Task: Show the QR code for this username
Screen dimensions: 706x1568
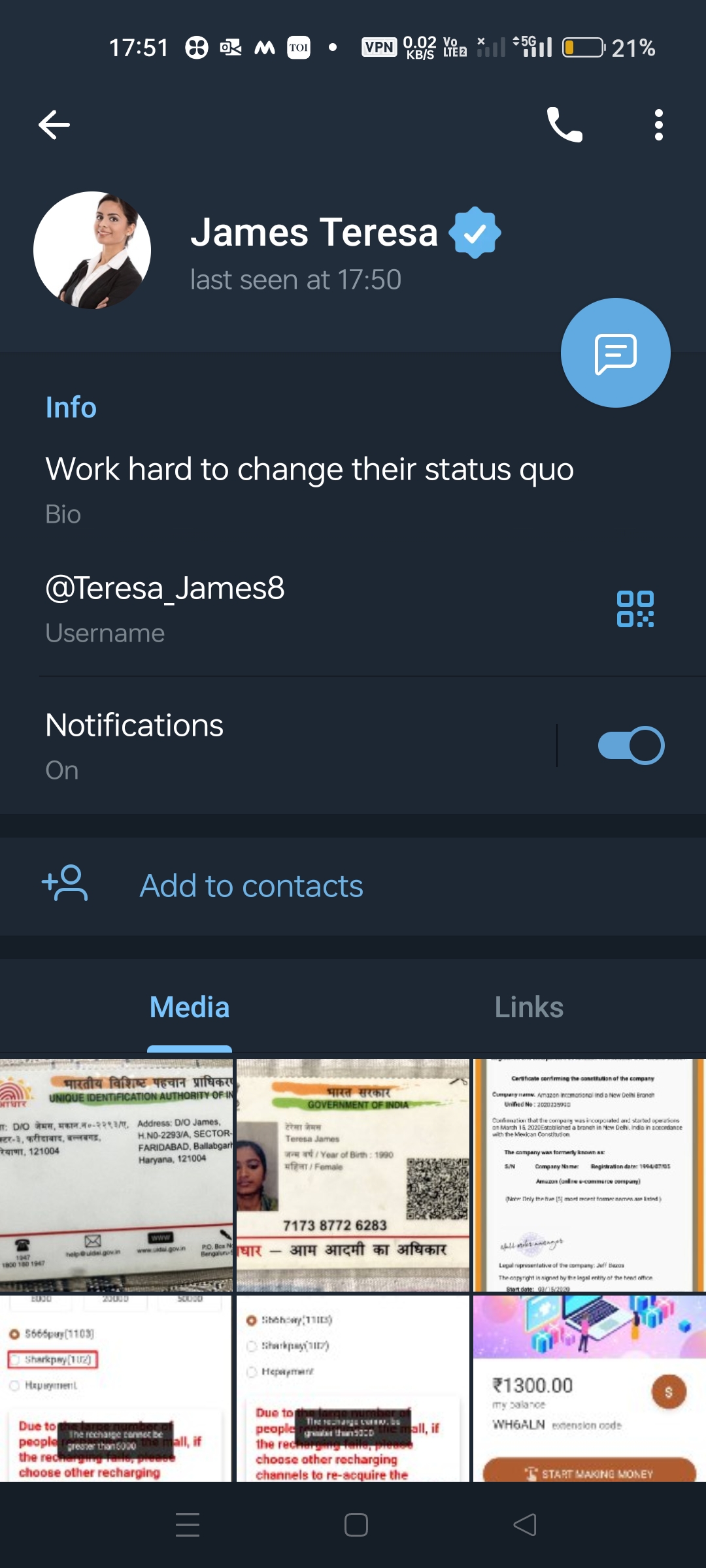Action: tap(635, 609)
